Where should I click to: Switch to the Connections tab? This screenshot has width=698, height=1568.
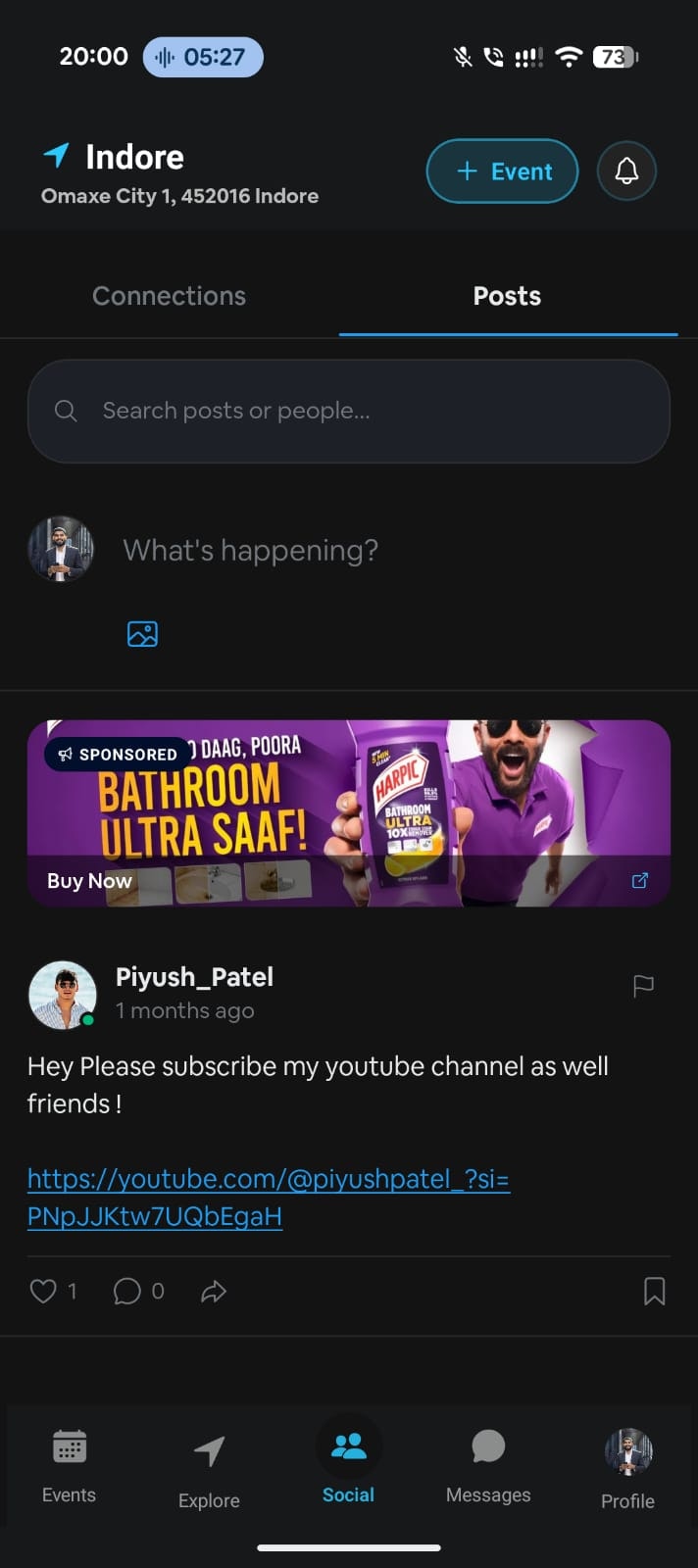pyautogui.click(x=170, y=296)
